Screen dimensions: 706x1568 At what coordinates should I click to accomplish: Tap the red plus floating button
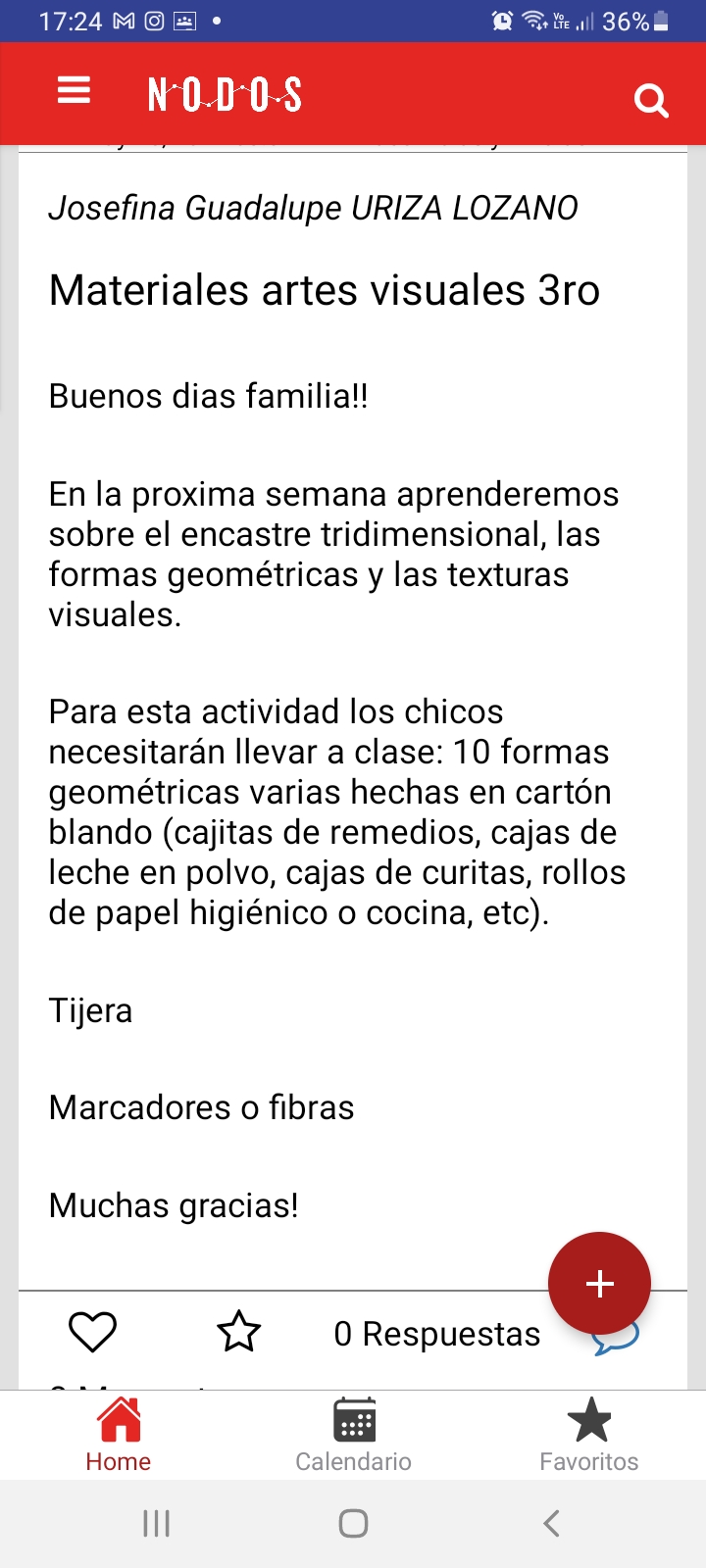point(599,1283)
